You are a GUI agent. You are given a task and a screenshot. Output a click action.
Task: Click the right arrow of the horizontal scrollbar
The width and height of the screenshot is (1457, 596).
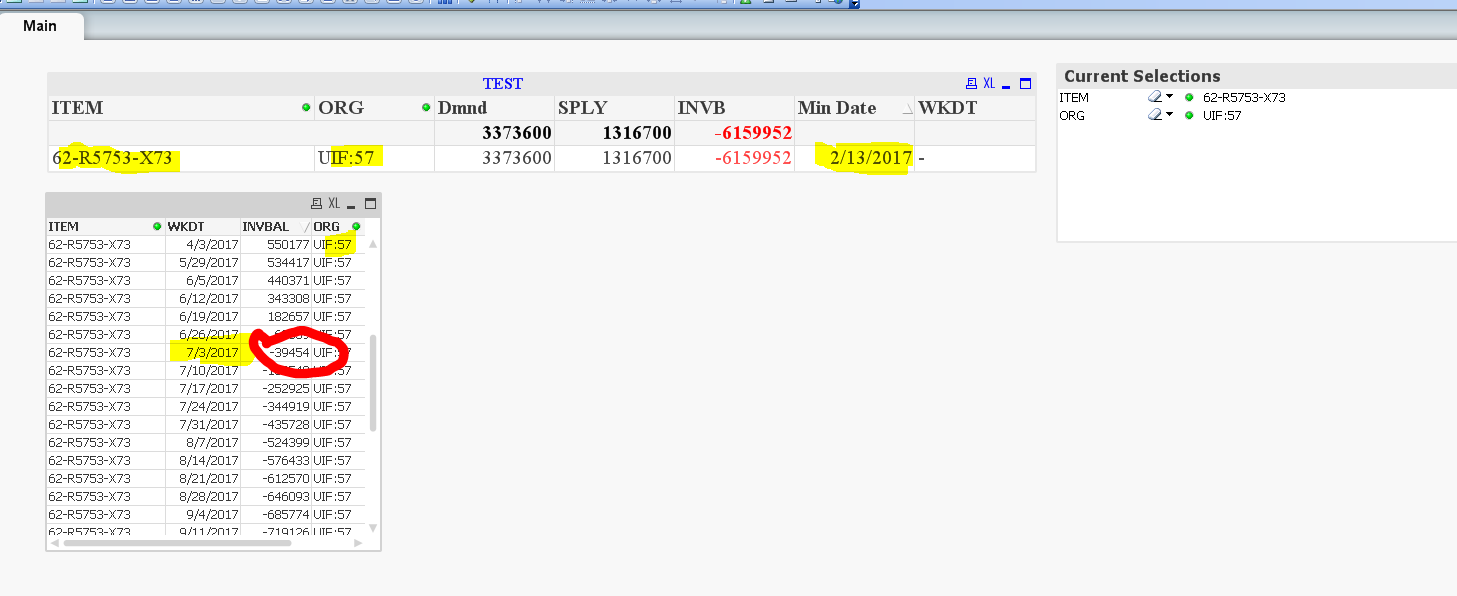(x=358, y=543)
